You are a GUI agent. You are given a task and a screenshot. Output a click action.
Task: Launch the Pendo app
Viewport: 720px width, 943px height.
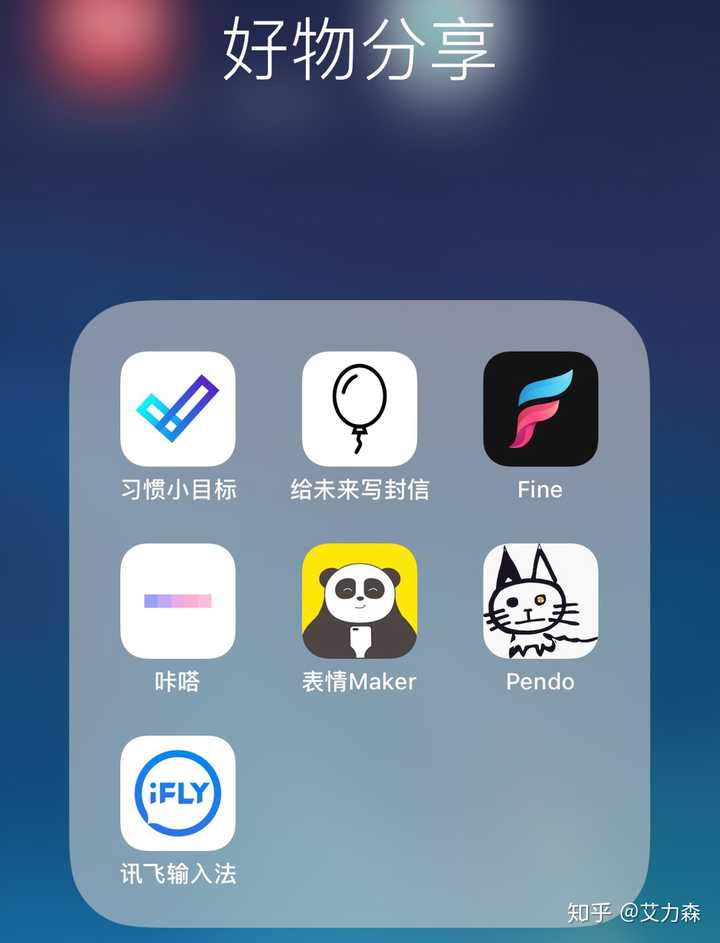[540, 600]
